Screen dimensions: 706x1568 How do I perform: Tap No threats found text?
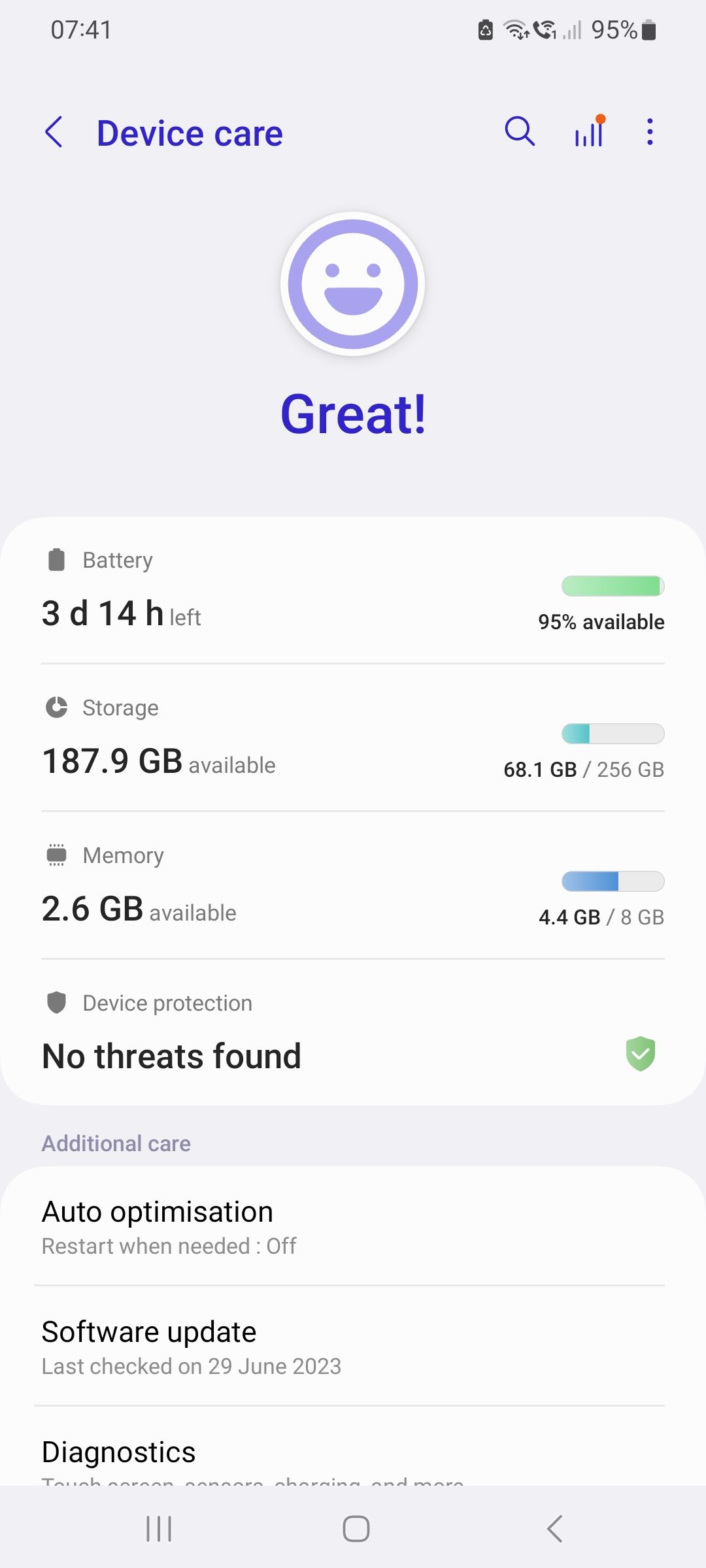click(171, 1055)
